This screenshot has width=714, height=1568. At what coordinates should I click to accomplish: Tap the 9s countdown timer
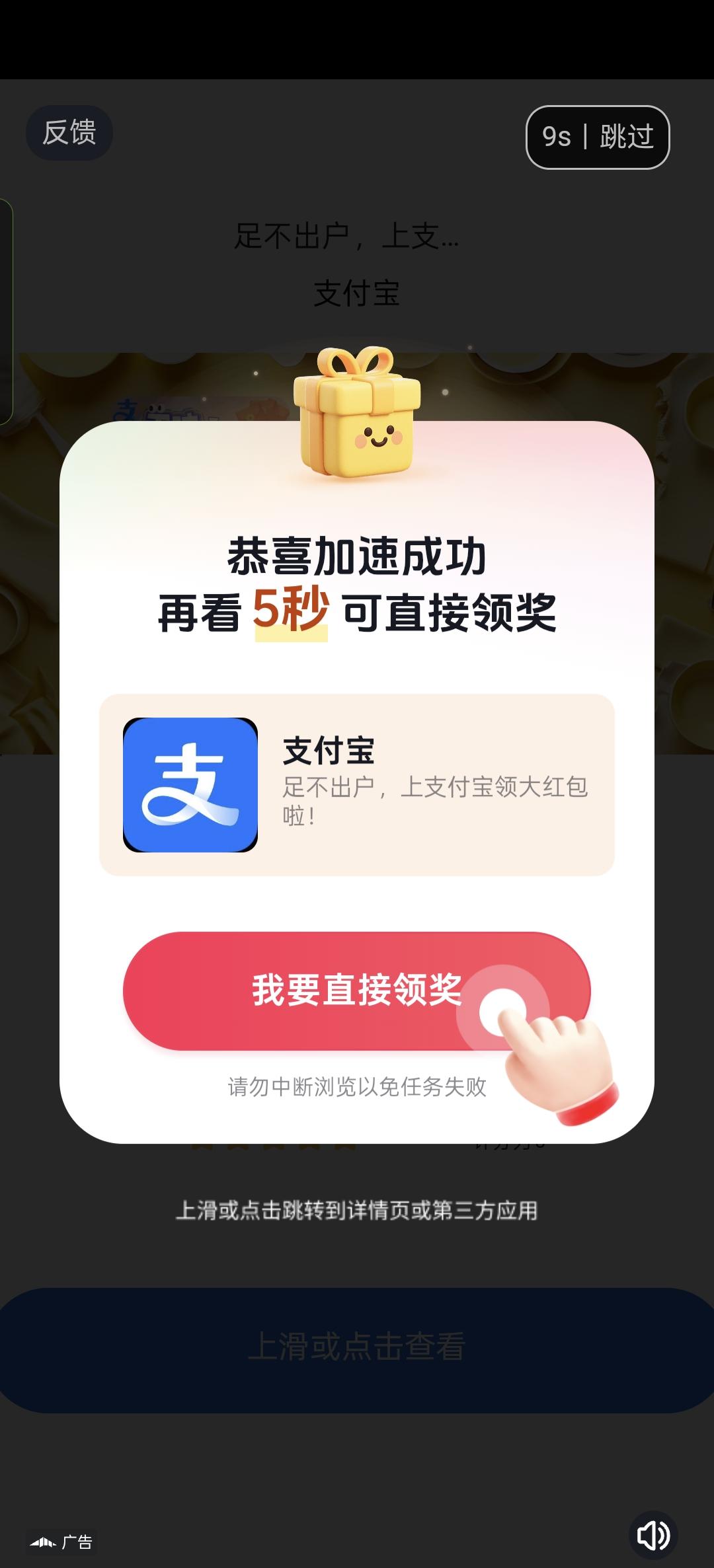(559, 137)
